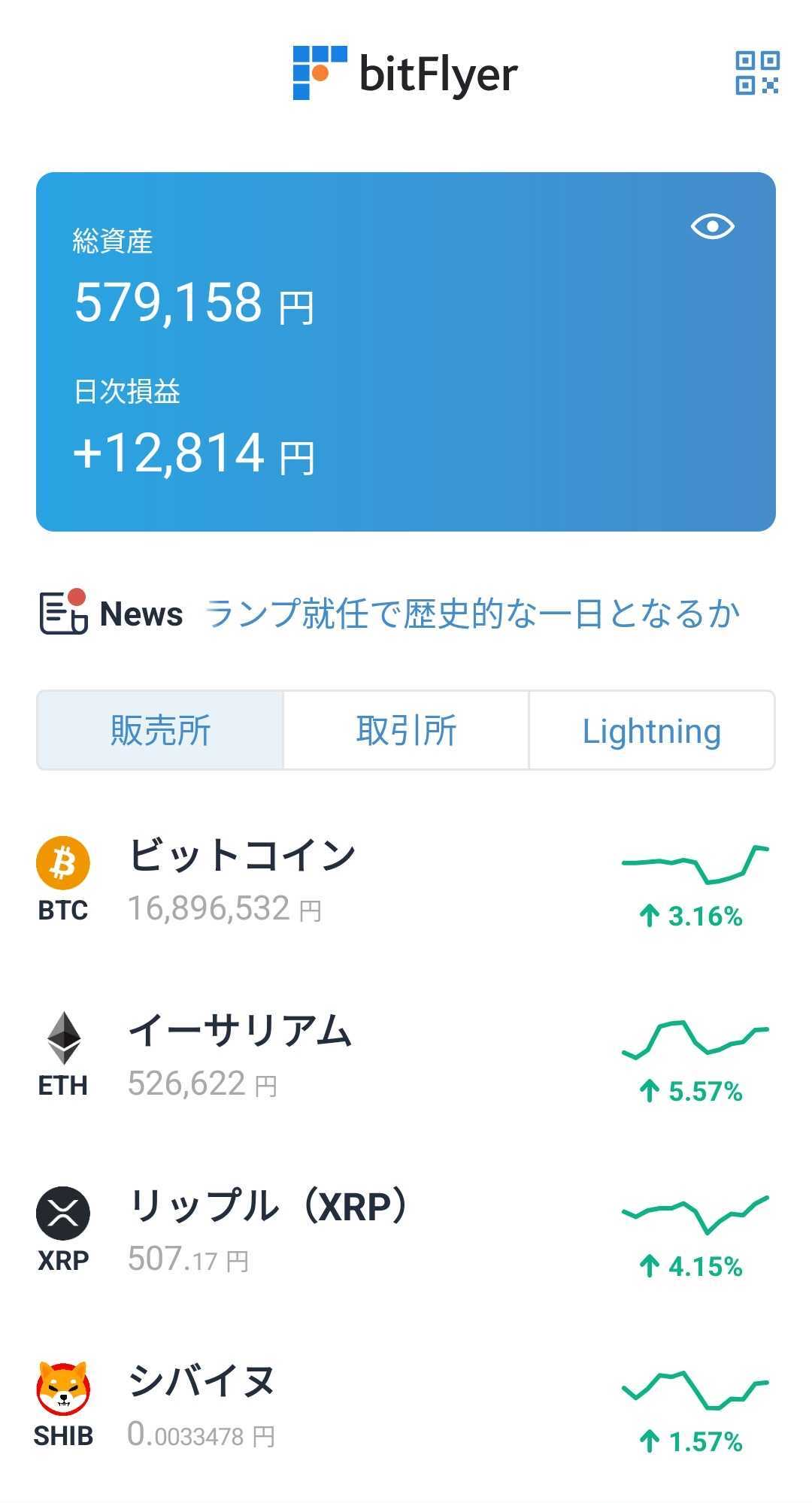
Task: View シバイヌ SHIB details
Action: point(406,1405)
